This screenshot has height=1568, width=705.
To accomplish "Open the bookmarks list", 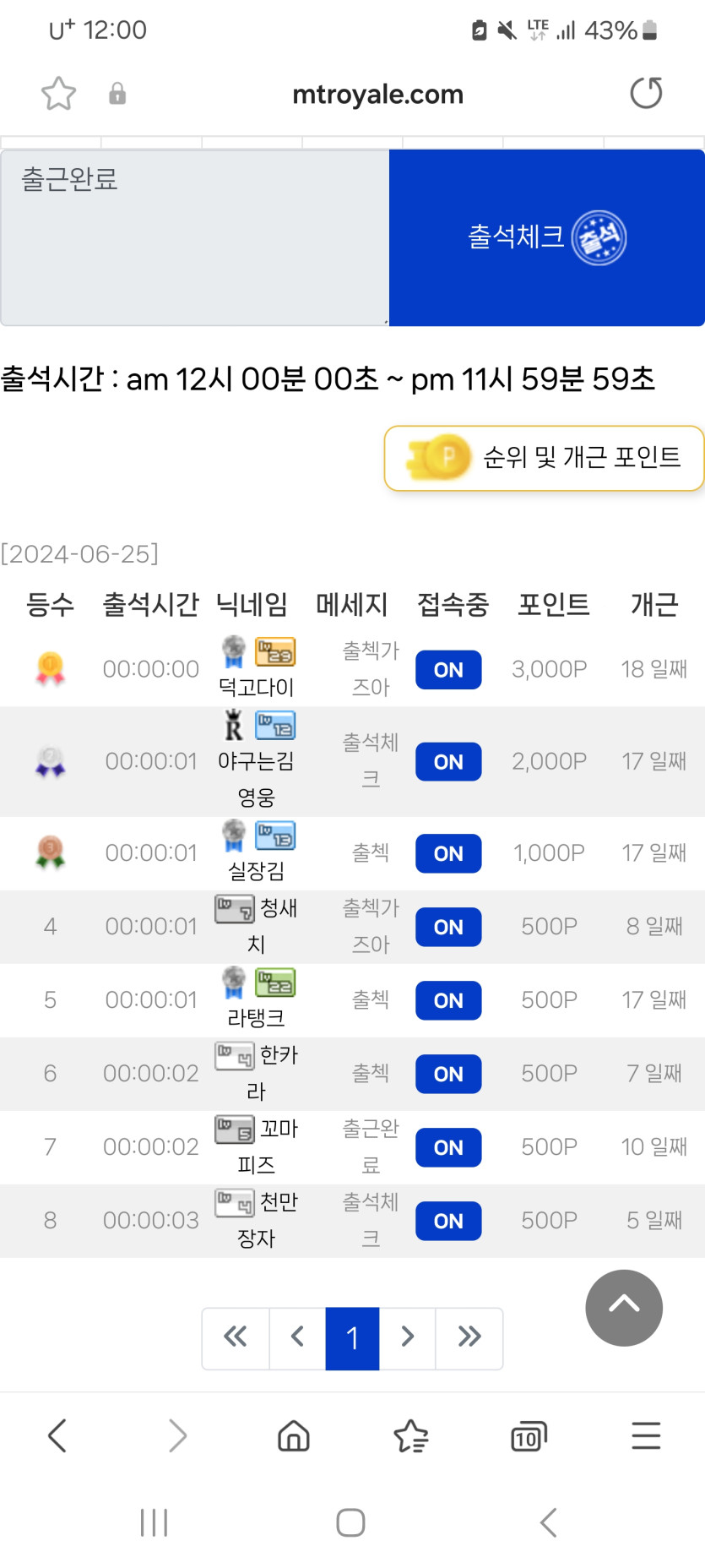I will (x=411, y=1435).
